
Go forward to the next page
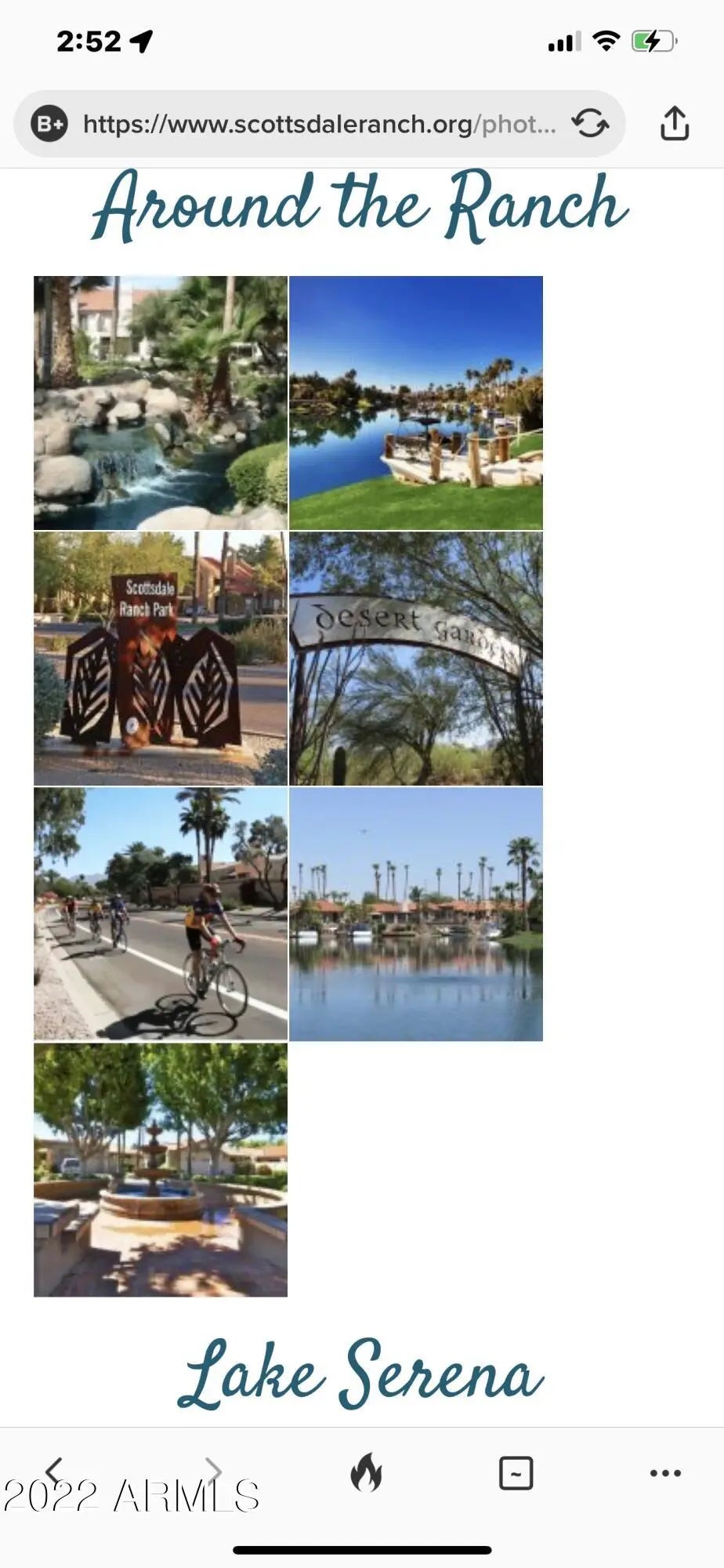click(213, 1471)
